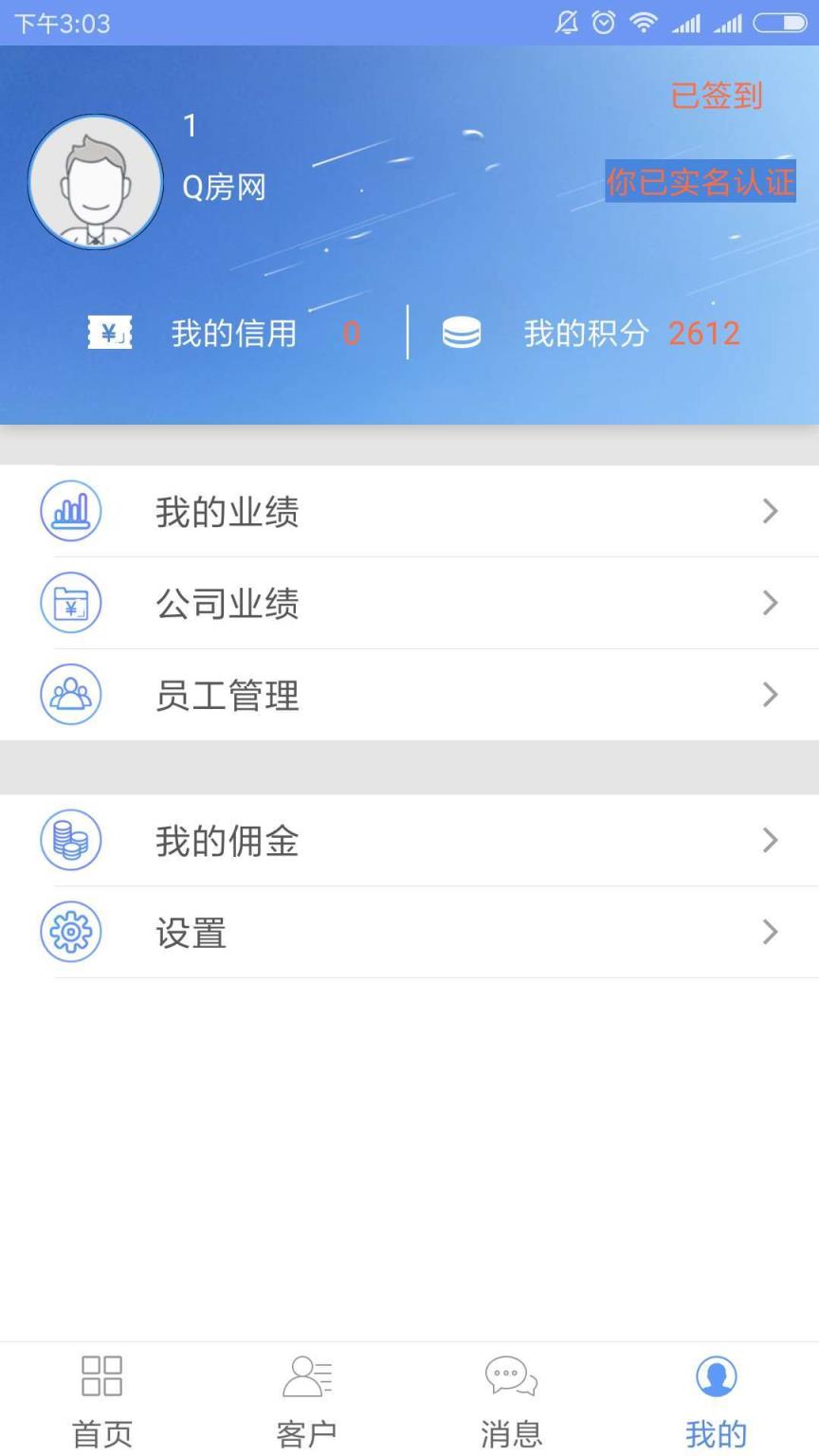Open the user profile avatar
This screenshot has width=819, height=1456.
coord(94,181)
